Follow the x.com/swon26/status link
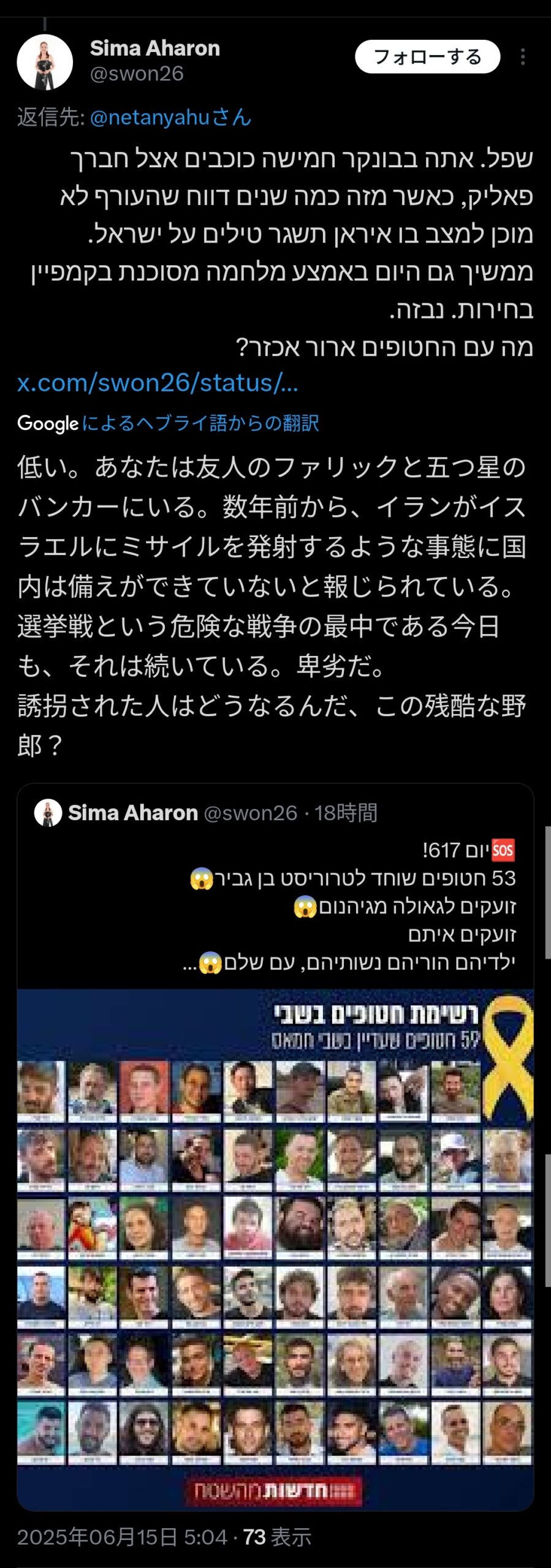The height and width of the screenshot is (1568, 551). (x=158, y=383)
